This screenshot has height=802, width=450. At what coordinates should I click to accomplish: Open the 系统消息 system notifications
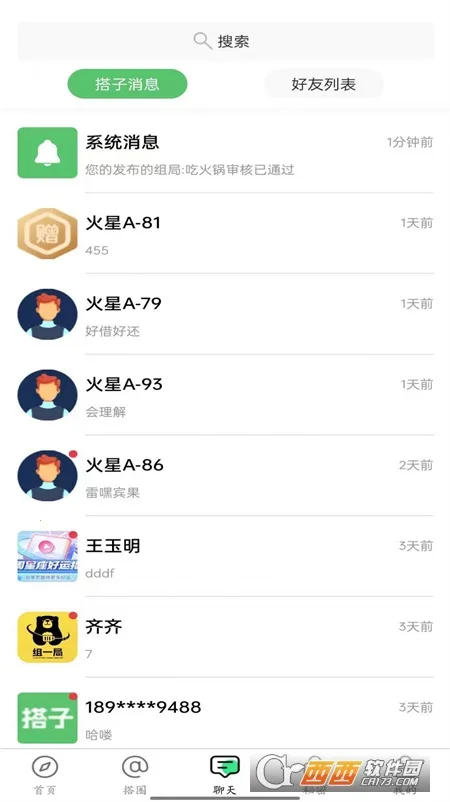coord(225,153)
